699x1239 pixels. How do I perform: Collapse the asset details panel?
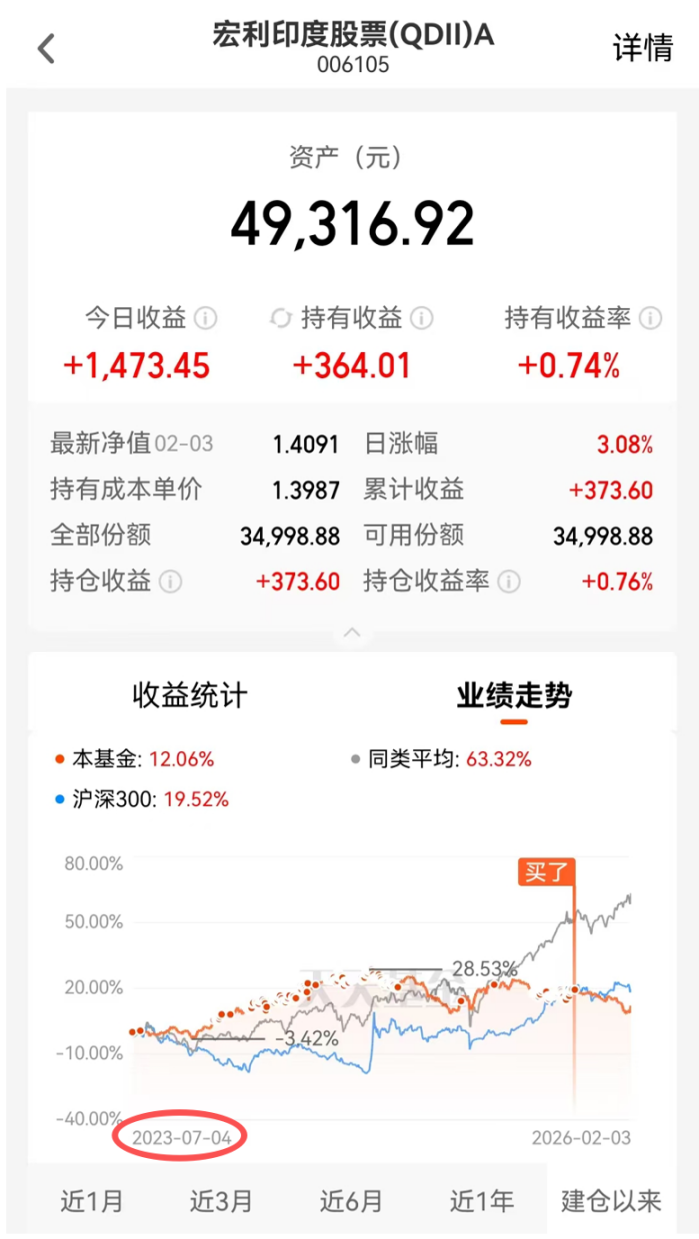click(x=351, y=633)
